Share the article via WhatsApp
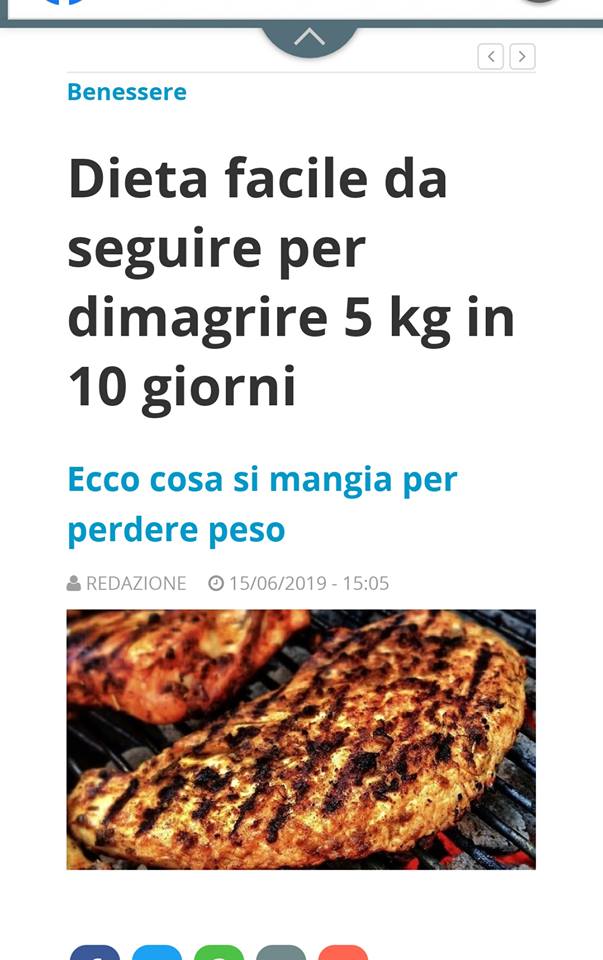 (x=219, y=952)
